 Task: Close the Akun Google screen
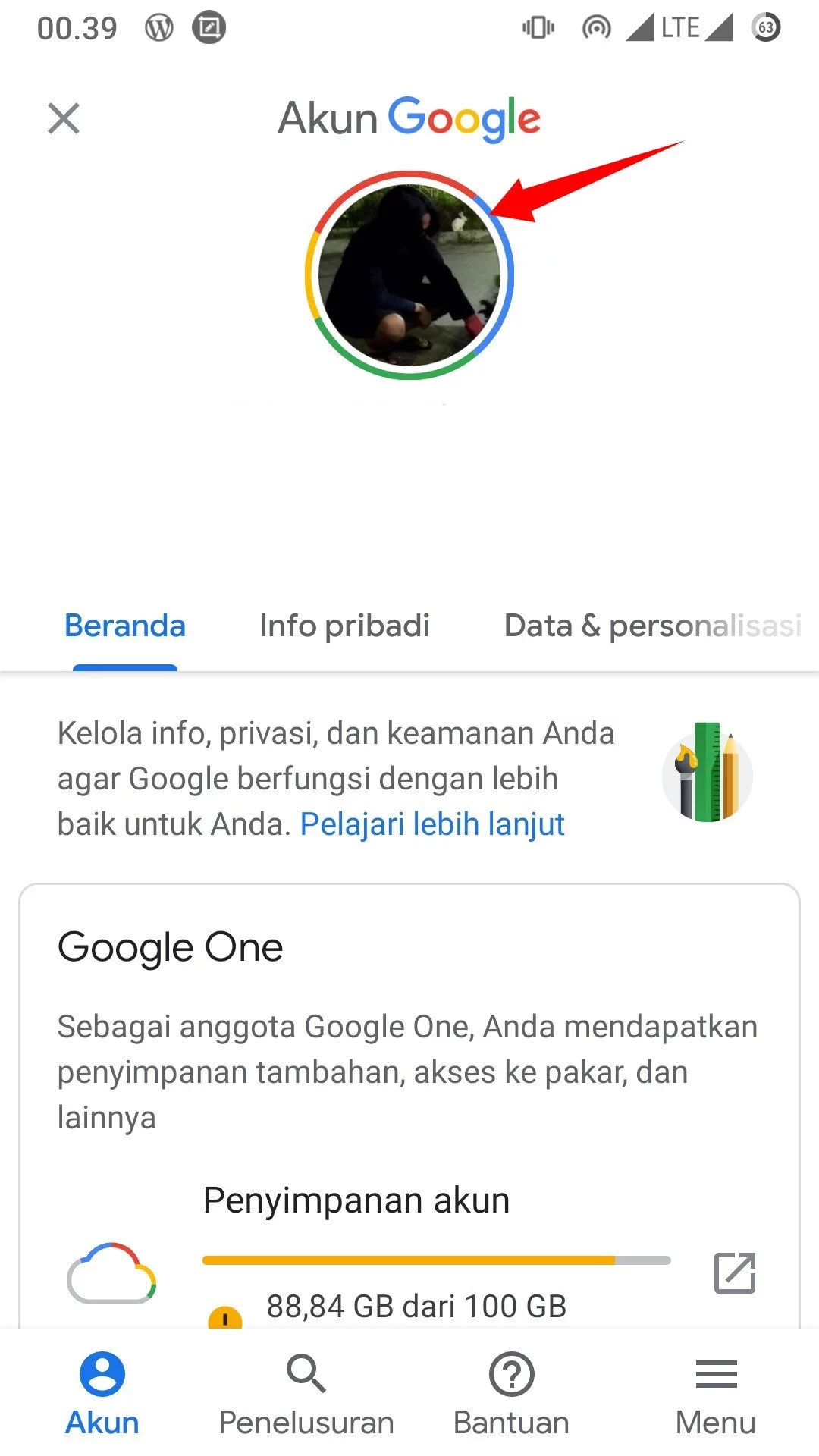pos(64,118)
